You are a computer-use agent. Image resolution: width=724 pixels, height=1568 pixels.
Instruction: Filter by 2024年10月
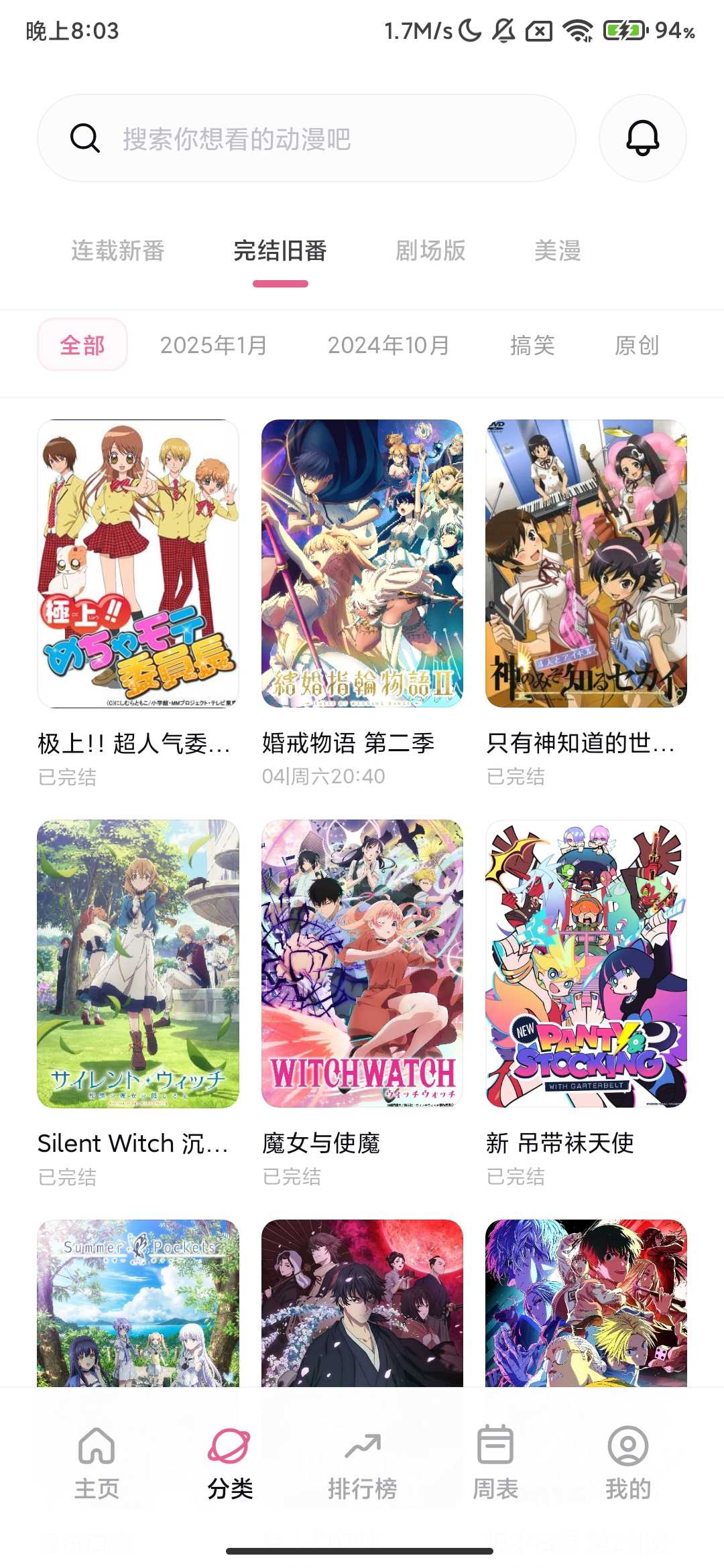coord(388,345)
